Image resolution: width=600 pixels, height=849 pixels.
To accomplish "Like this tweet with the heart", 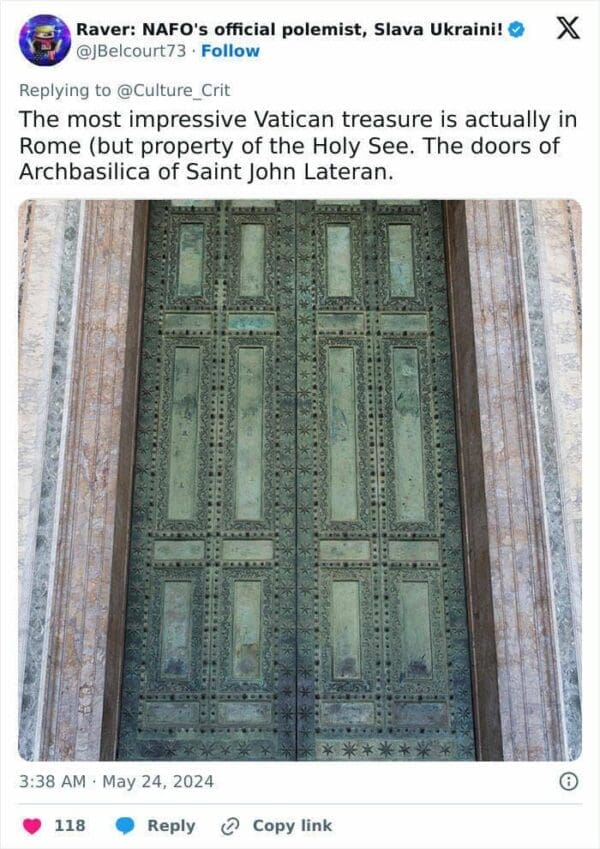I will [31, 826].
